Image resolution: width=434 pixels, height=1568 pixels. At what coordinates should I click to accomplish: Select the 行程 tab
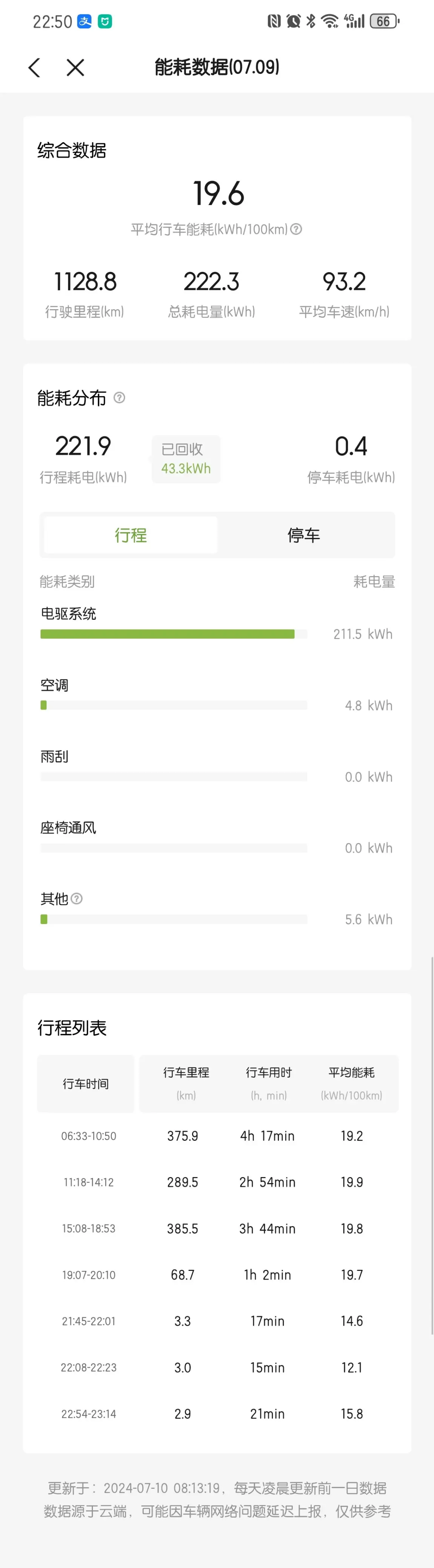tap(131, 535)
